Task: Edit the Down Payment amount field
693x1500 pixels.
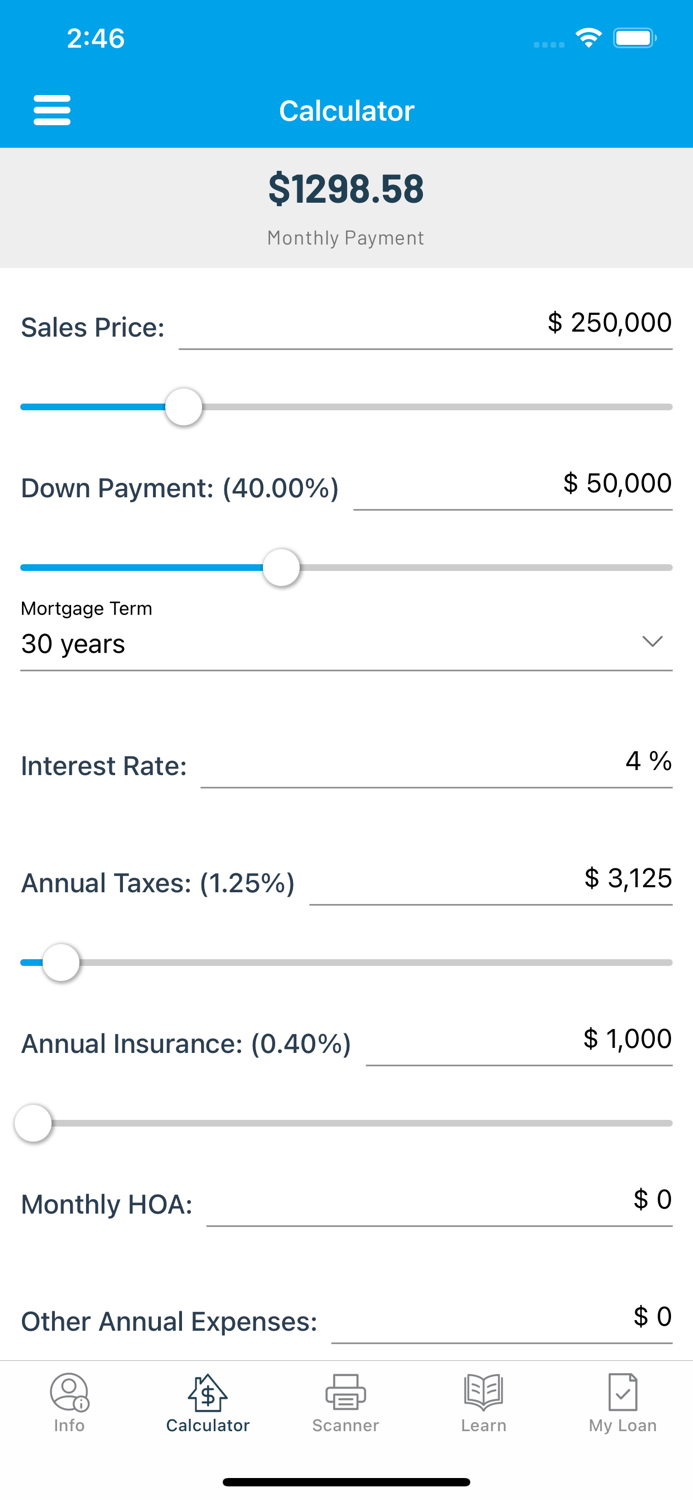Action: [x=513, y=485]
